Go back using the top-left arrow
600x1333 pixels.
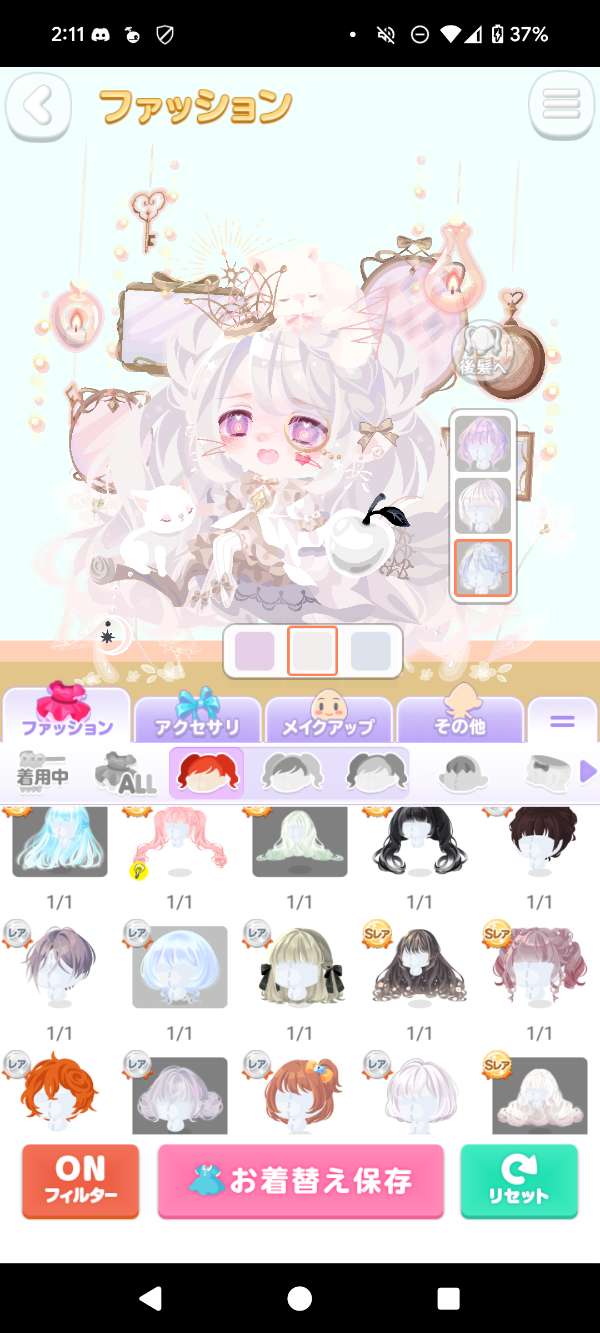(x=39, y=105)
